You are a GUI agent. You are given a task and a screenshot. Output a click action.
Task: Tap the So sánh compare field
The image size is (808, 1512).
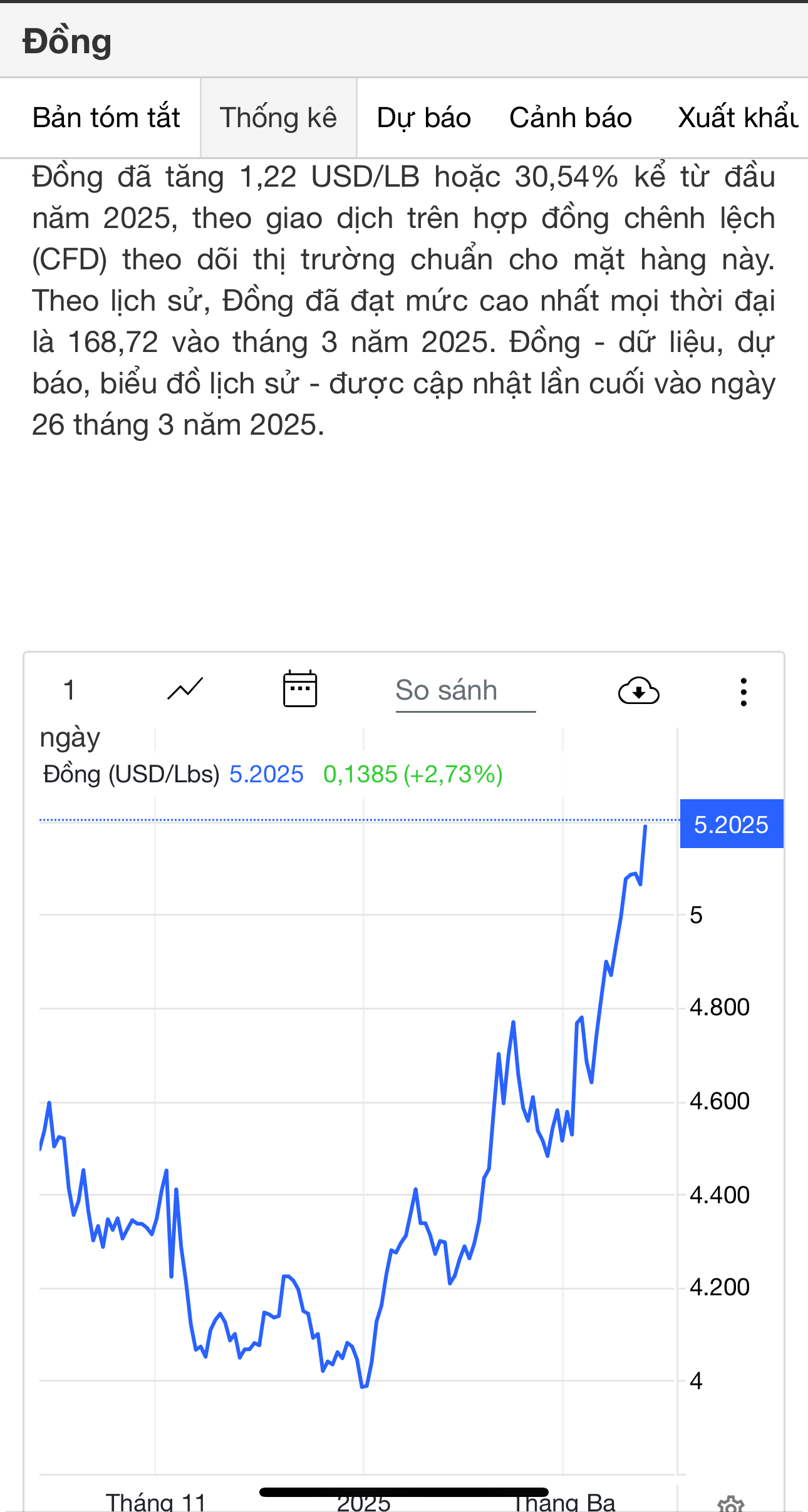tap(465, 691)
